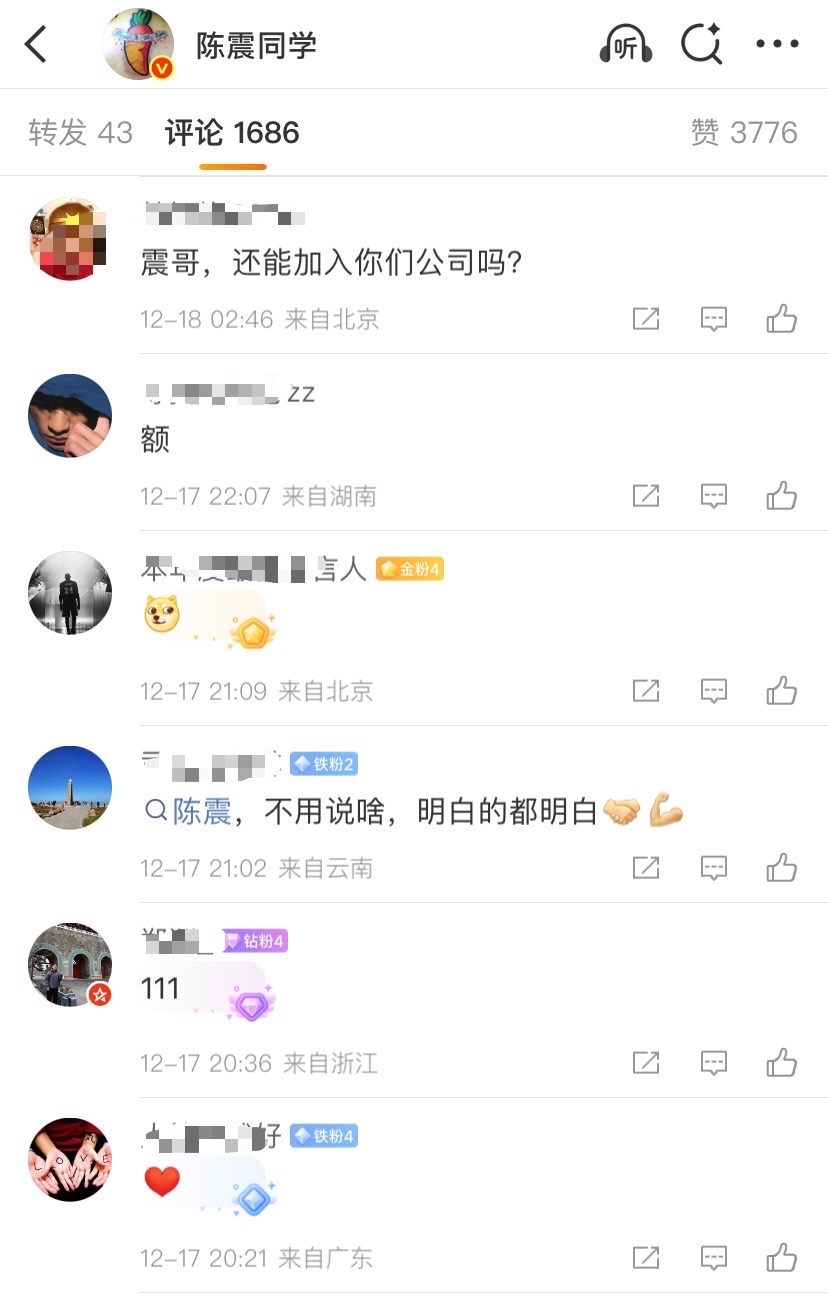The image size is (828, 1300).
Task: Go back with the top-left arrow
Action: 36,44
